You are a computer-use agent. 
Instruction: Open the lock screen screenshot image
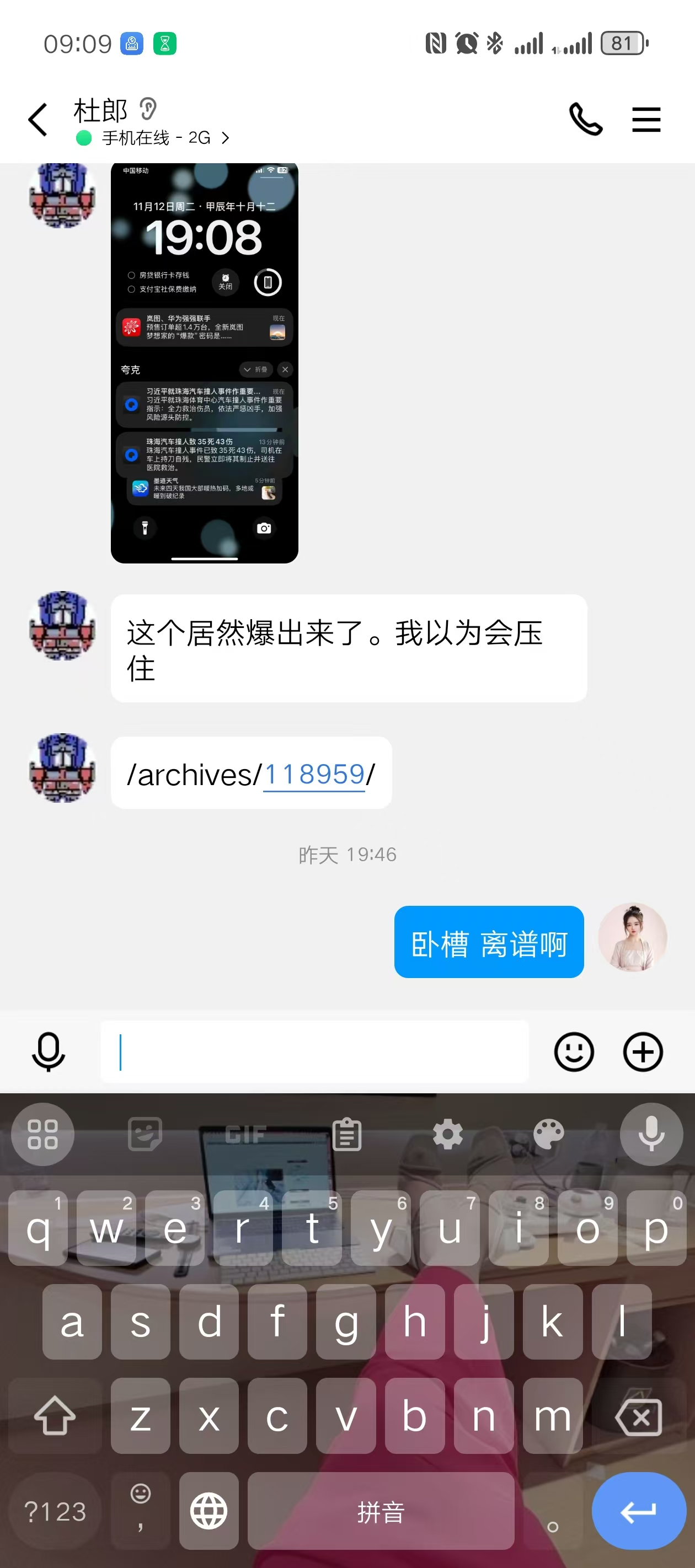click(x=204, y=363)
